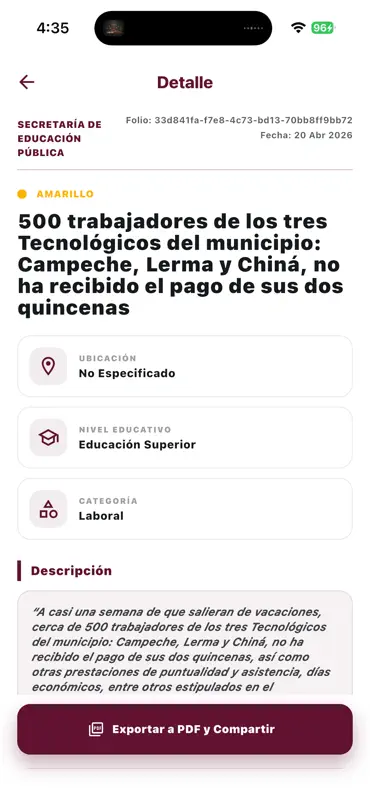Go back using the arrow icon

27,82
